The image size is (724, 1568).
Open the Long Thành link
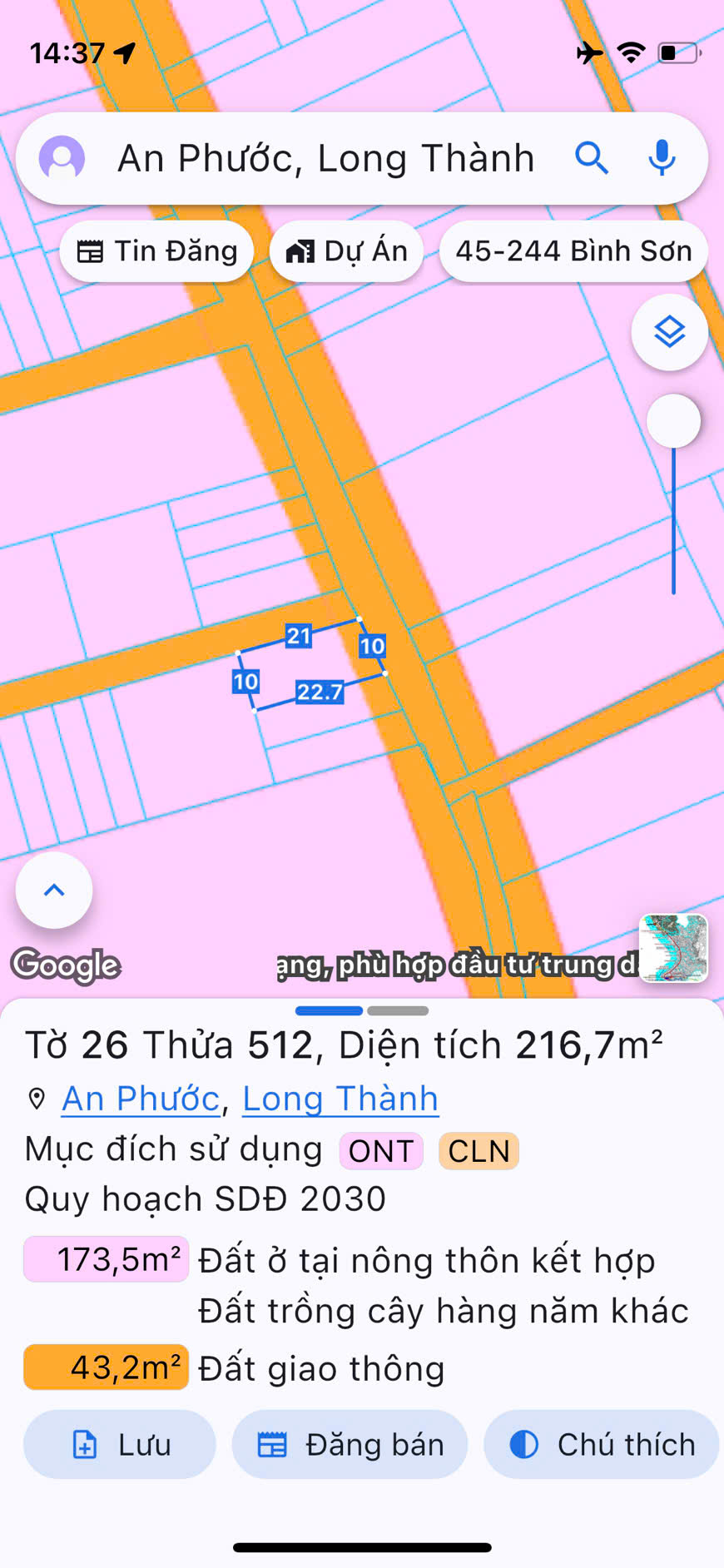tap(340, 1099)
